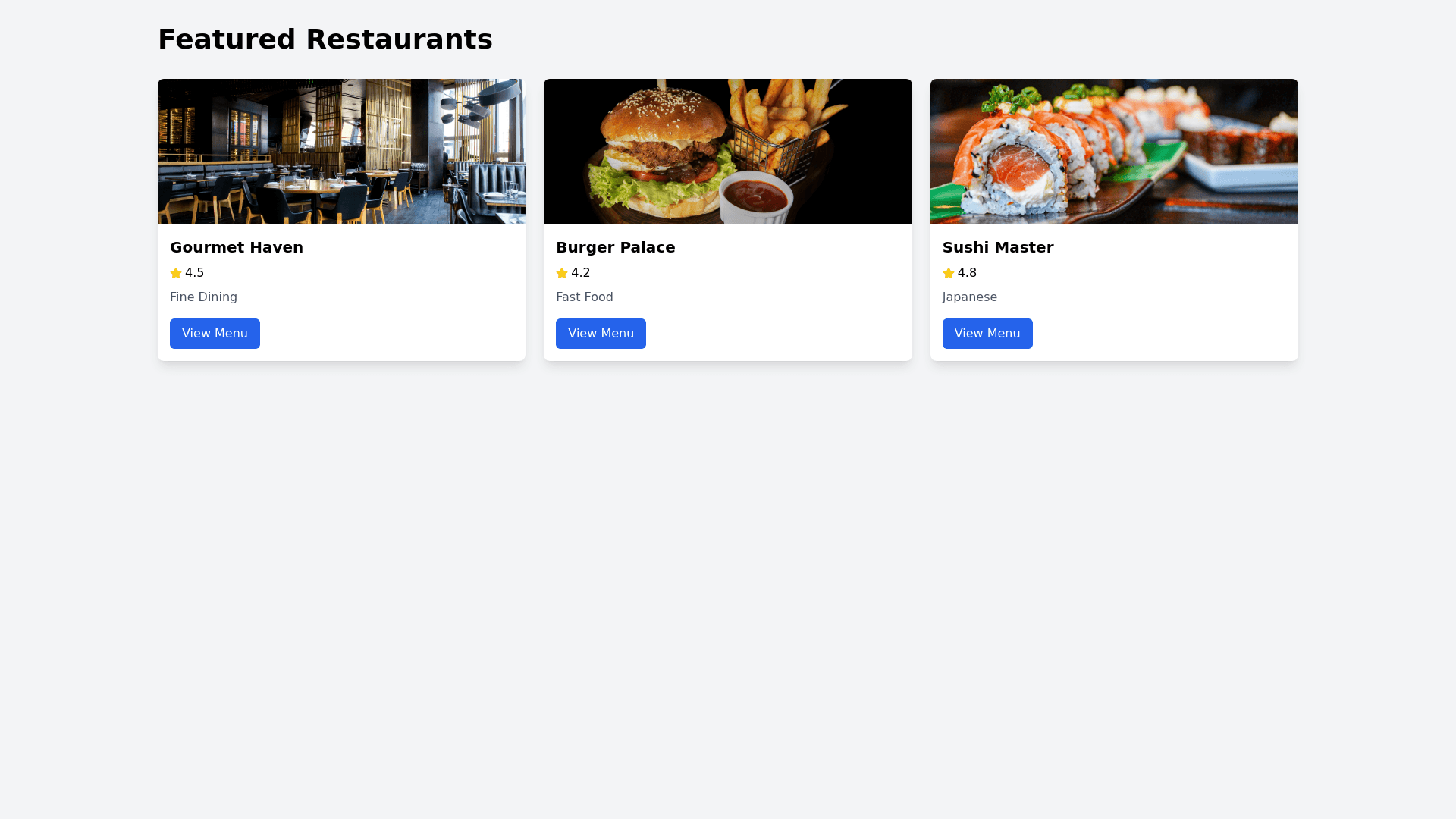This screenshot has width=1456, height=819.
Task: Open the Sushi Master sushi photo
Action: coord(1113,152)
